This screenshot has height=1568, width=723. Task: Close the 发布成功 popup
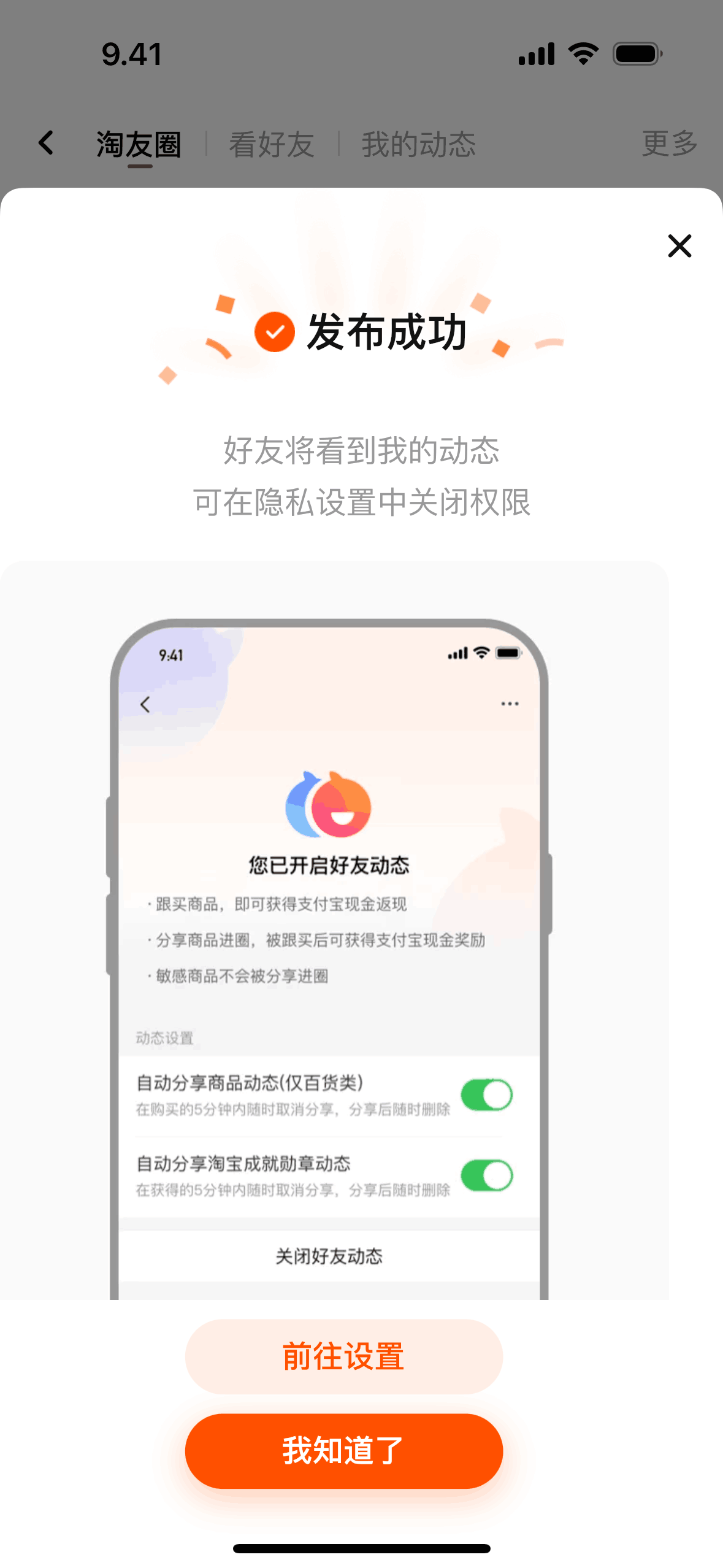[x=679, y=246]
